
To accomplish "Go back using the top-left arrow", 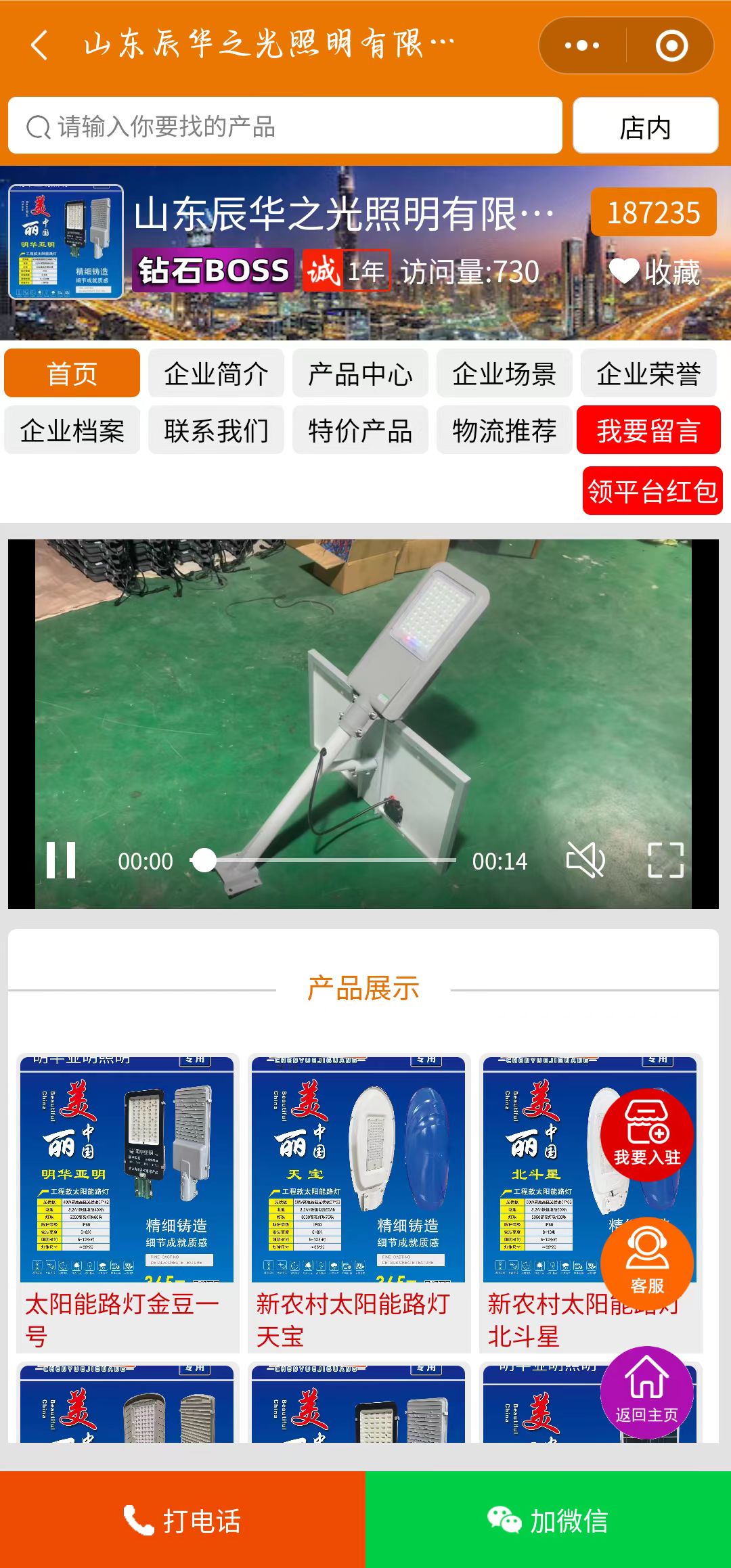I will click(39, 45).
